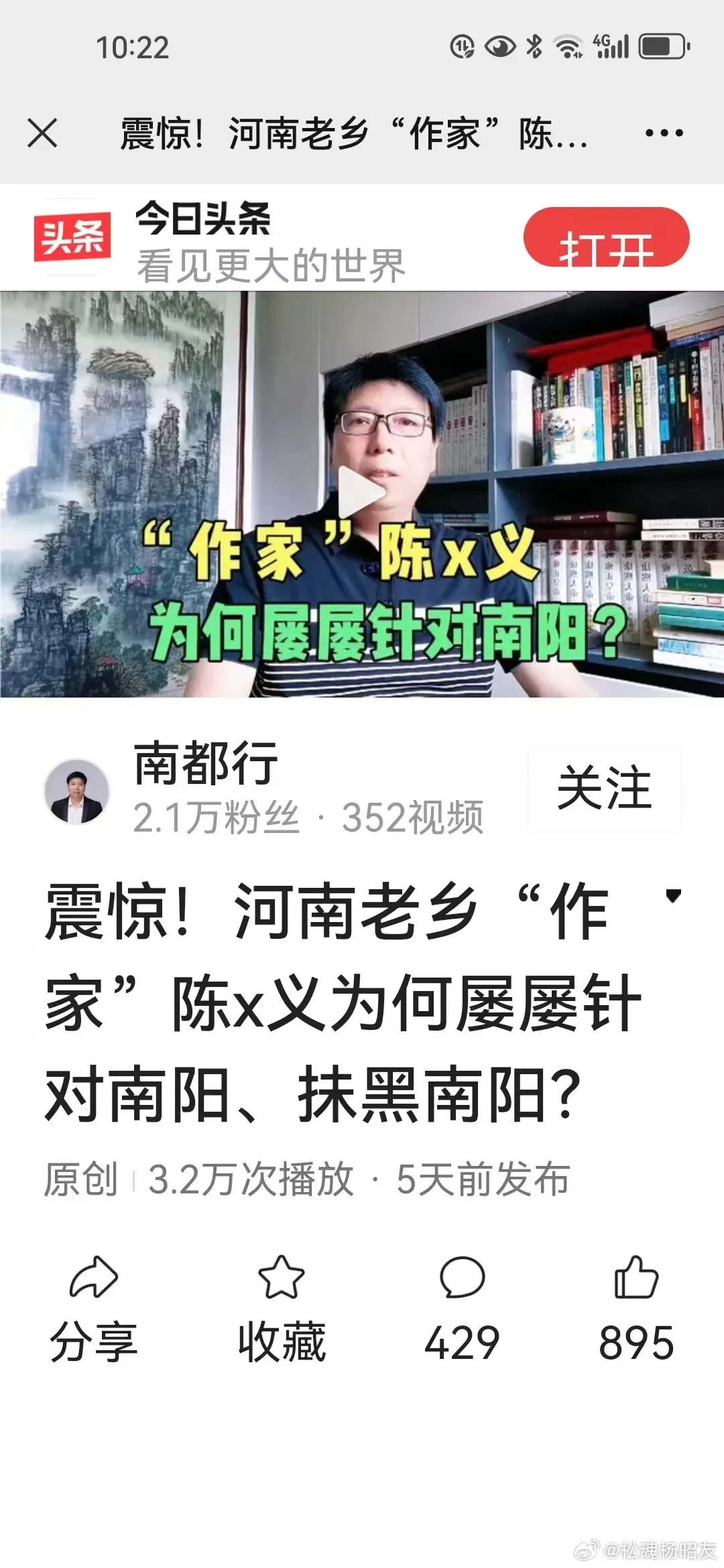The width and height of the screenshot is (724, 1568).
Task: Expand the video title with the arrow
Action: coord(673,896)
